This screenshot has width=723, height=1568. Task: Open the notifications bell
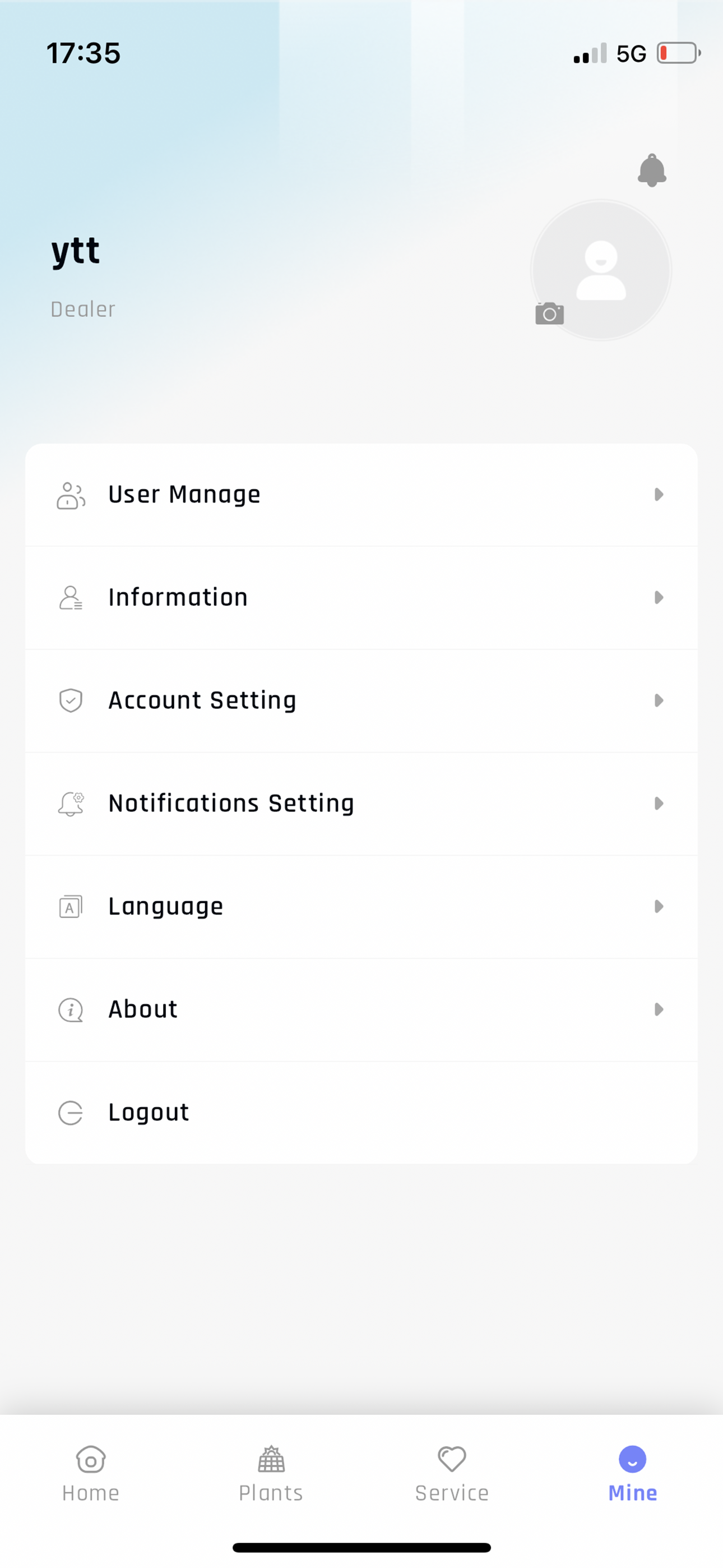coord(652,170)
